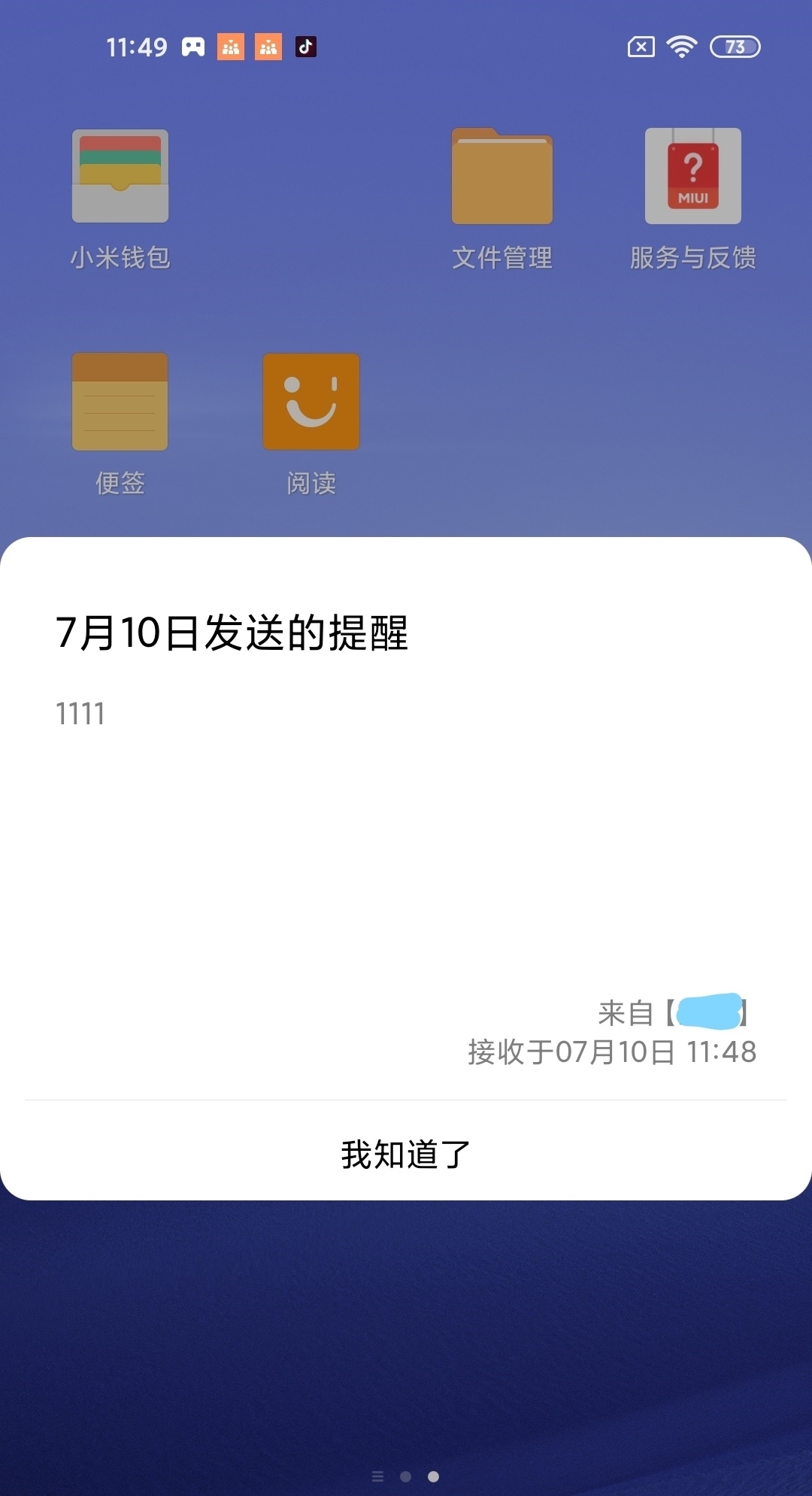Screen dimensions: 812x1496
Task: Tap the Wi-Fi status icon
Action: [680, 45]
